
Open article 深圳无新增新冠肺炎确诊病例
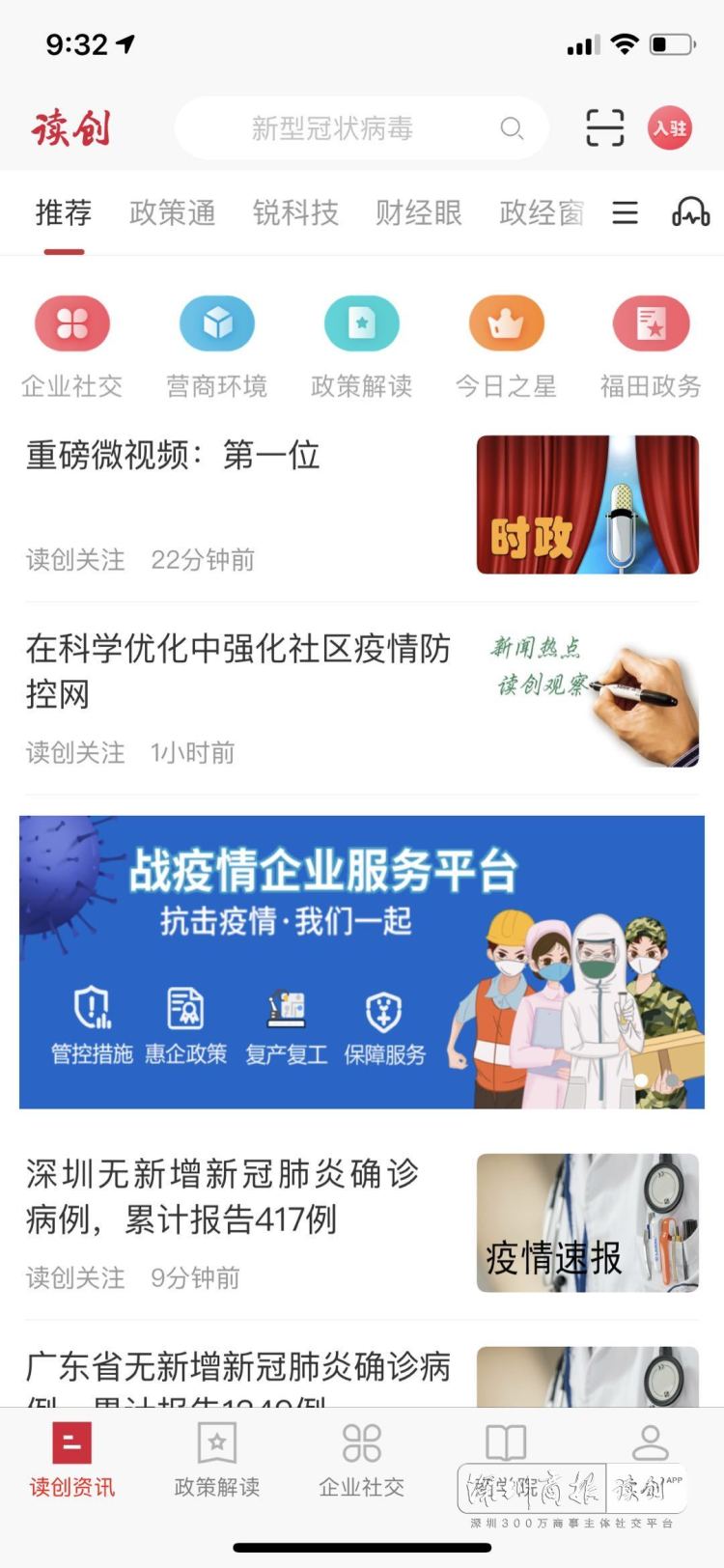click(362, 1223)
